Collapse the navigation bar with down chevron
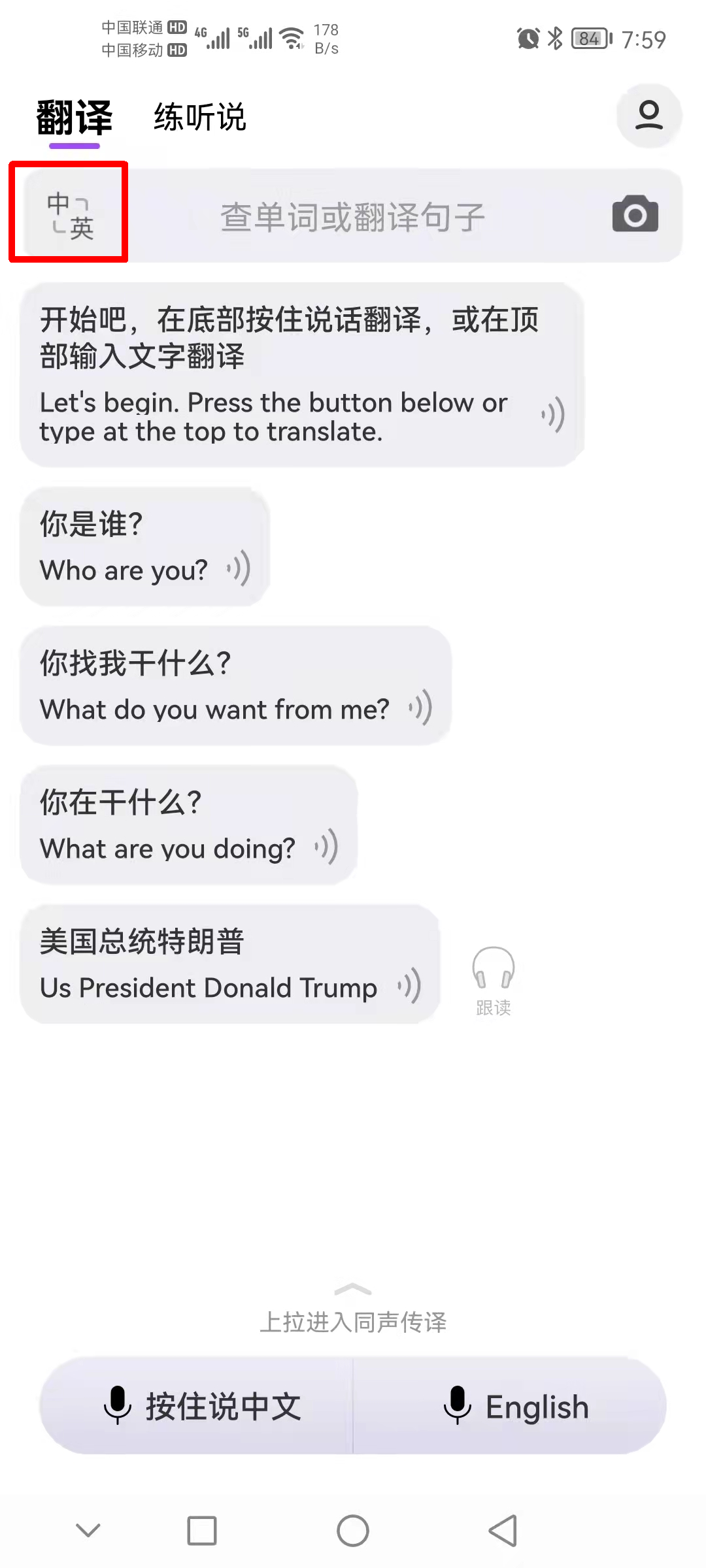 pyautogui.click(x=87, y=1529)
